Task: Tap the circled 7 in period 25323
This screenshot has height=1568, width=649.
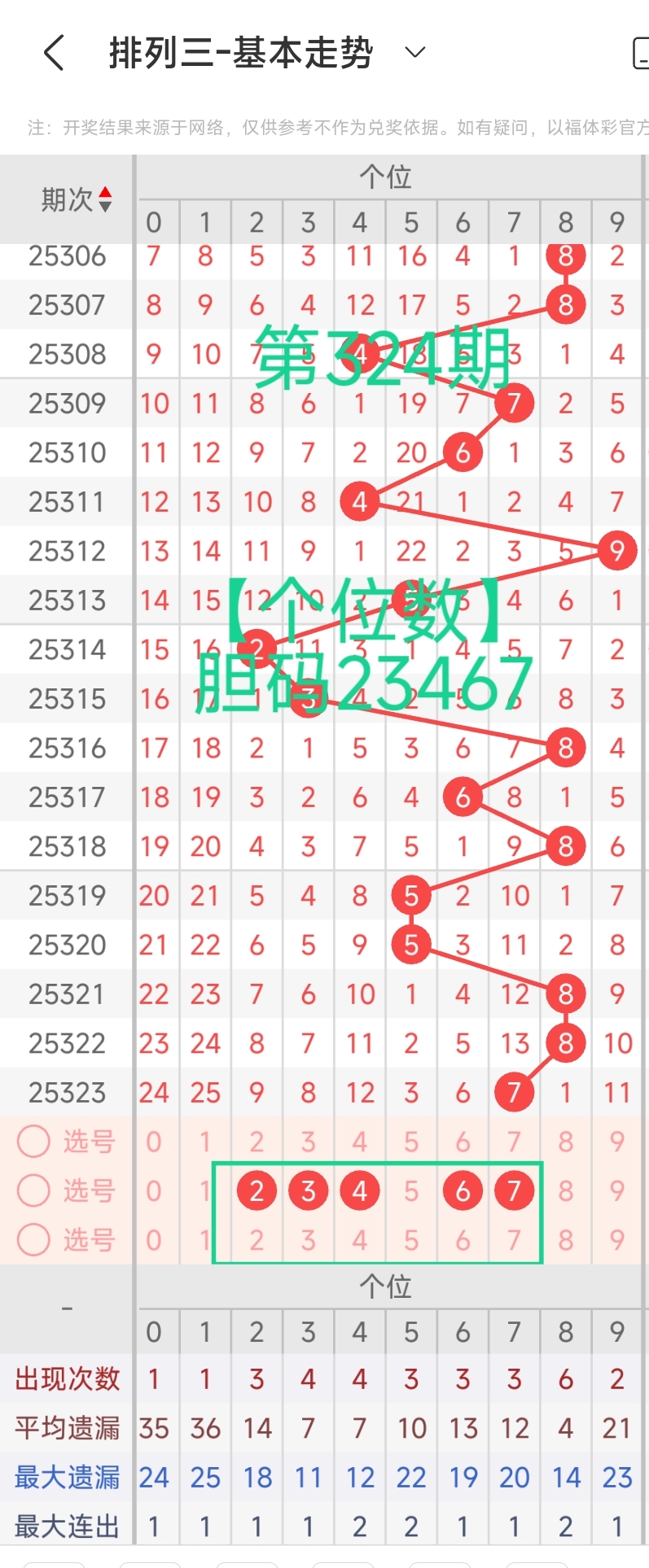Action: (514, 1092)
